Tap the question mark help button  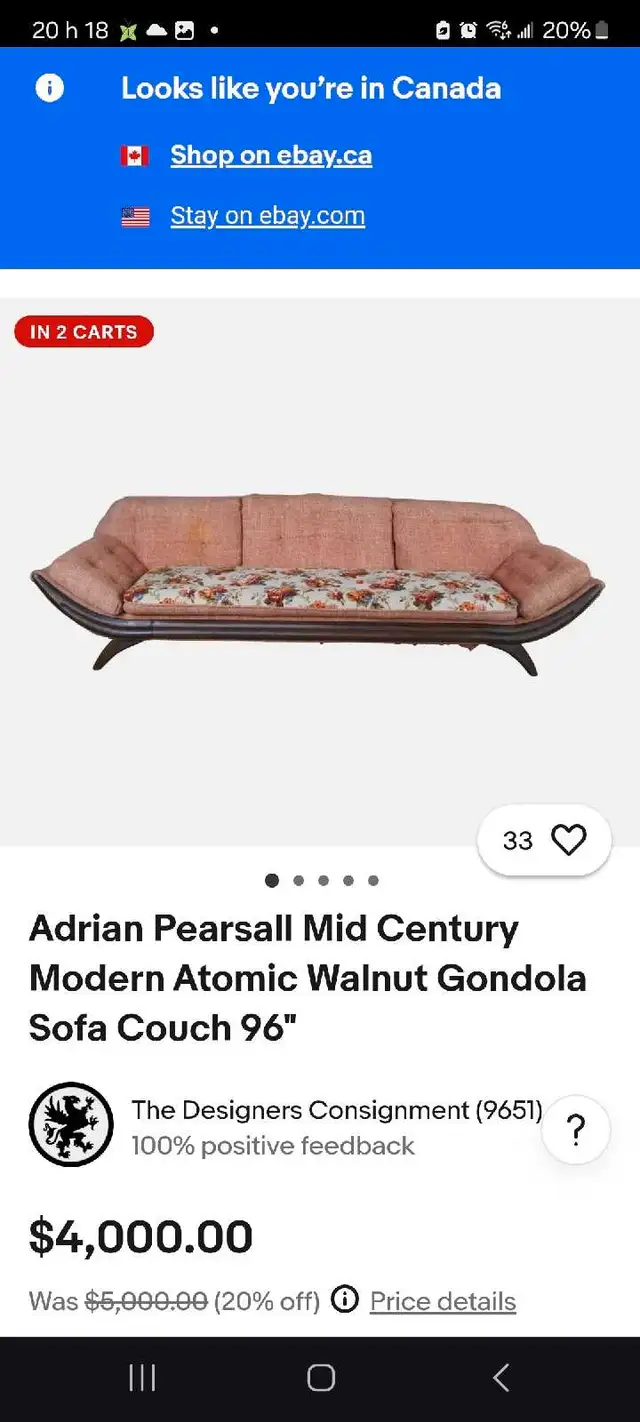[576, 1129]
